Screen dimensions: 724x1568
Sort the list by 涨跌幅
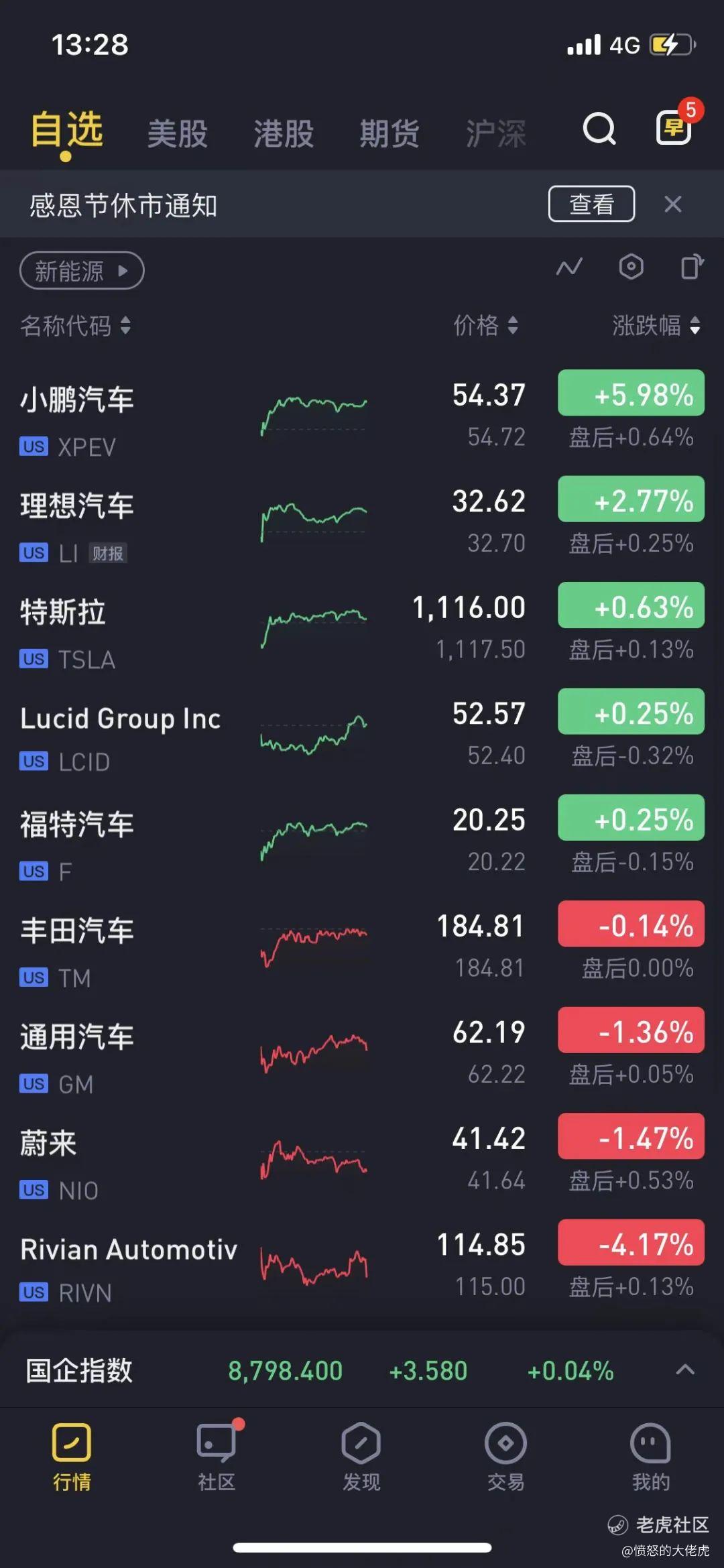[656, 326]
